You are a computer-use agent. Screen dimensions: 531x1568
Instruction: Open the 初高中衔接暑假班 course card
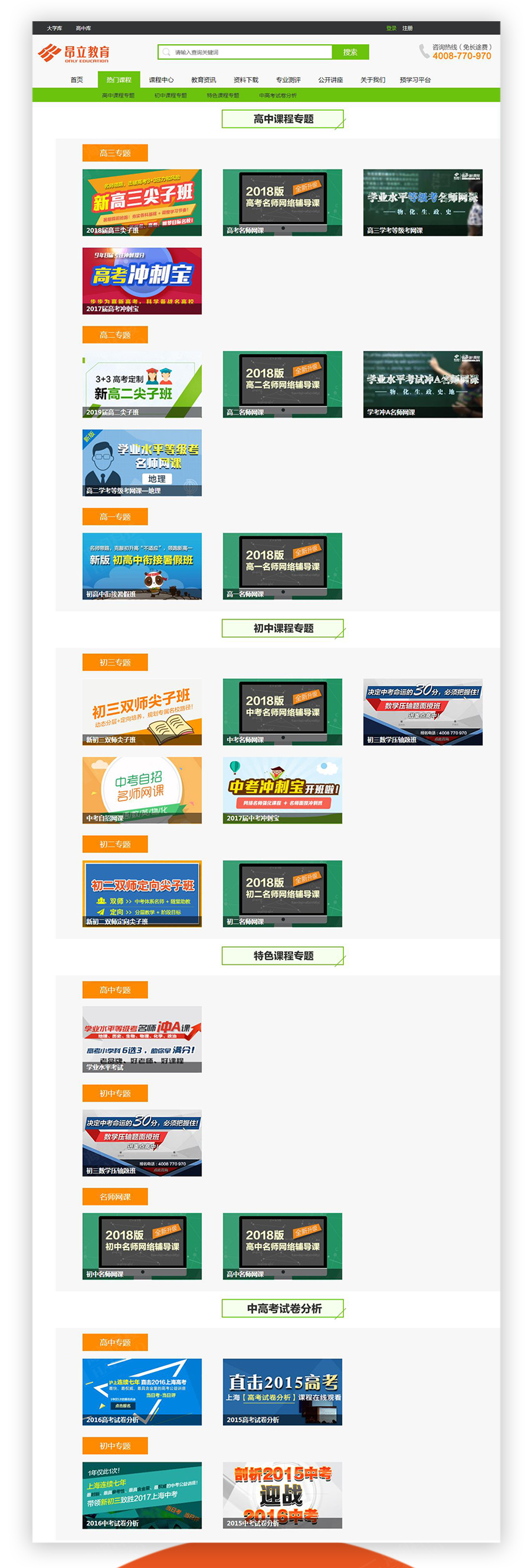[x=142, y=566]
